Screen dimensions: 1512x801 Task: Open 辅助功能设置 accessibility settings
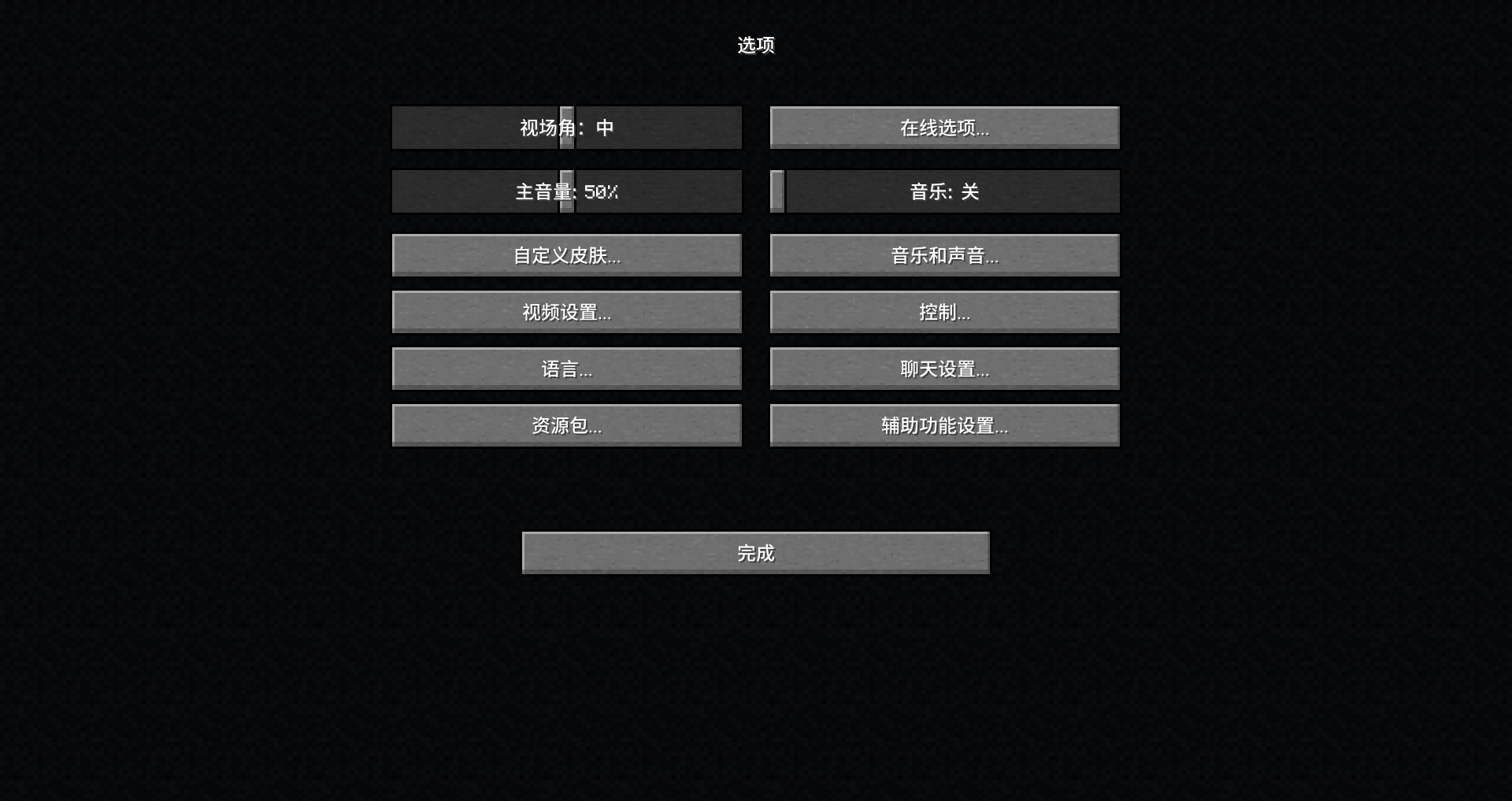[944, 425]
